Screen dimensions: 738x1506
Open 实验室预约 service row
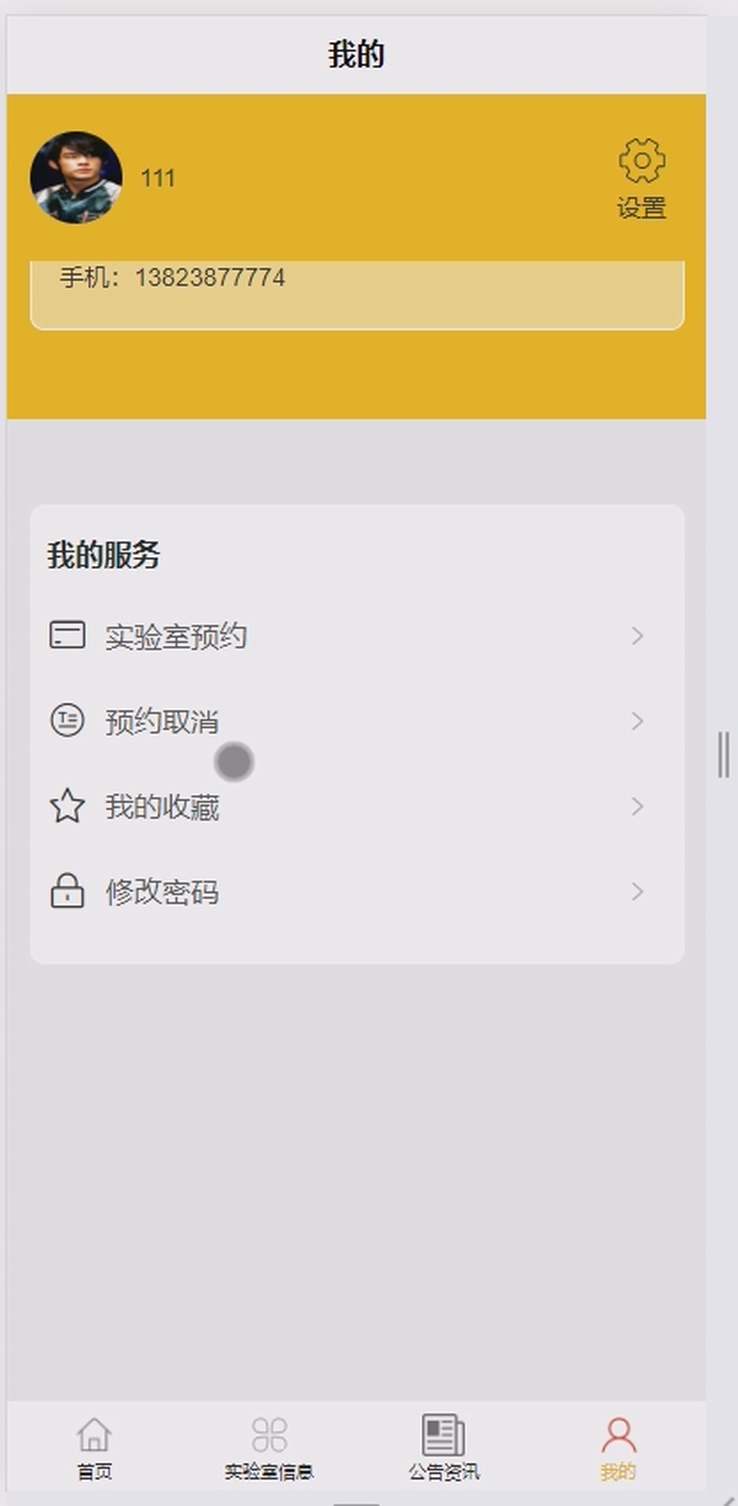[x=357, y=636]
